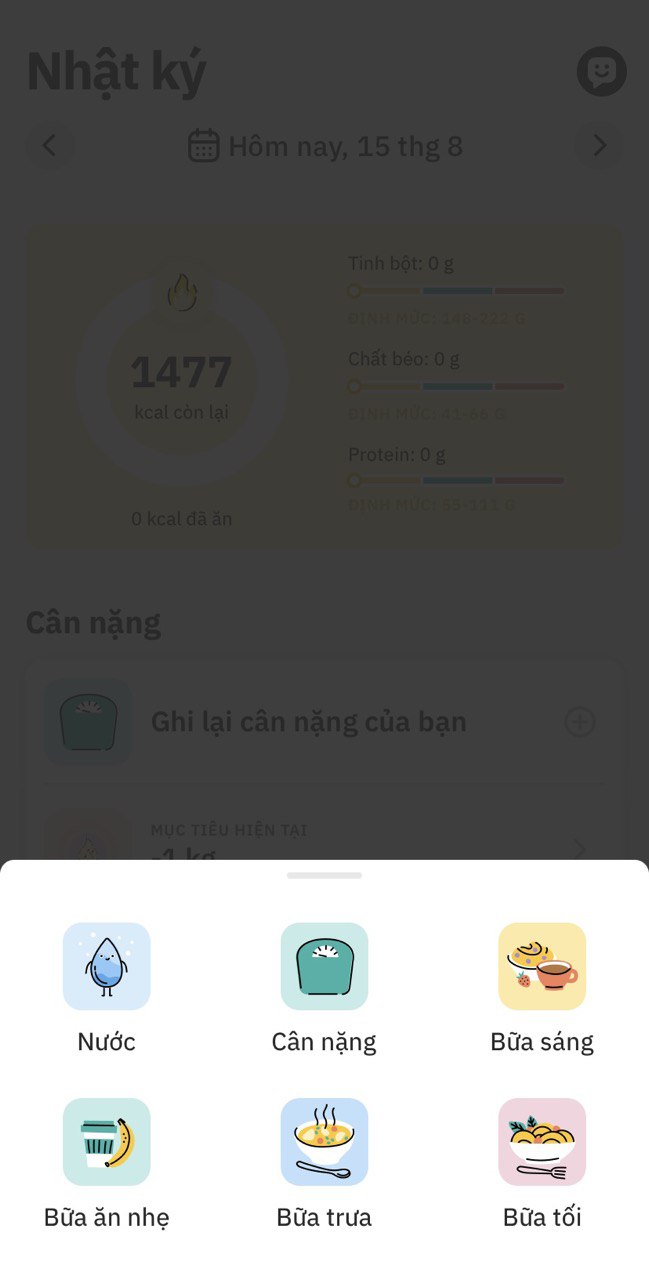
Task: Log a Bữa ăn nhẹ snack
Action: (x=106, y=1142)
